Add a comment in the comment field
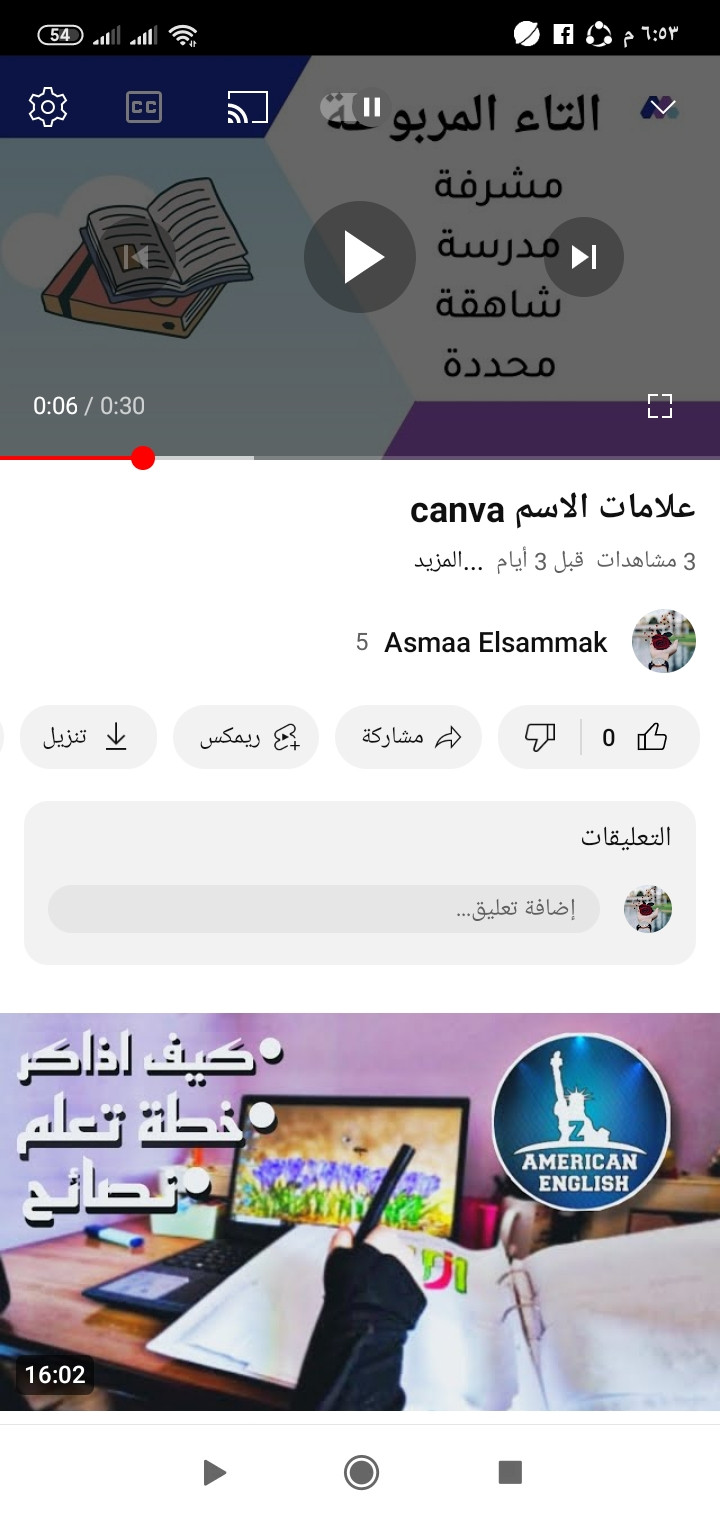Viewport: 720px width, 1520px height. pos(323,909)
